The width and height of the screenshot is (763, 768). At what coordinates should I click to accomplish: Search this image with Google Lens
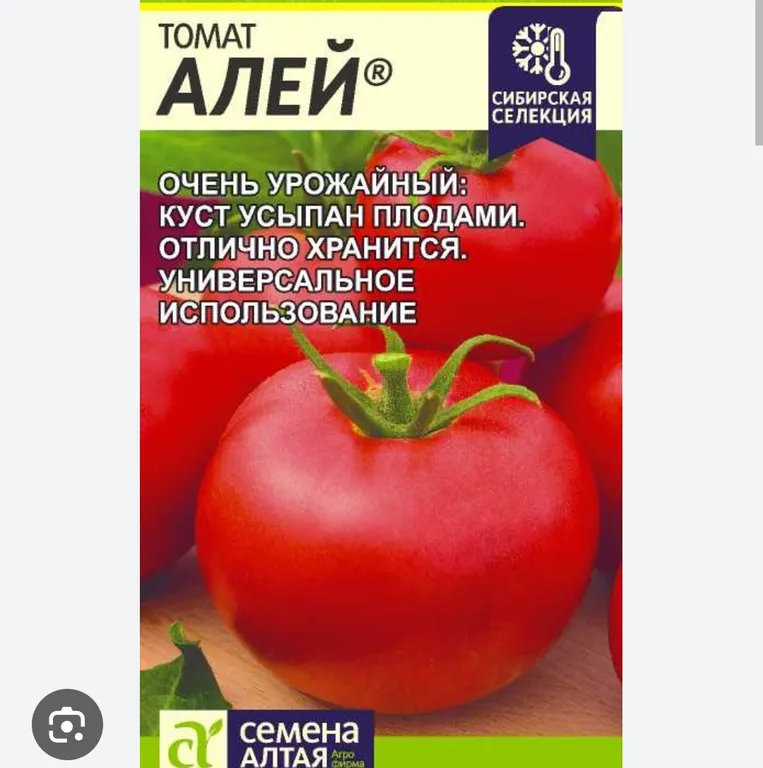coord(67,724)
